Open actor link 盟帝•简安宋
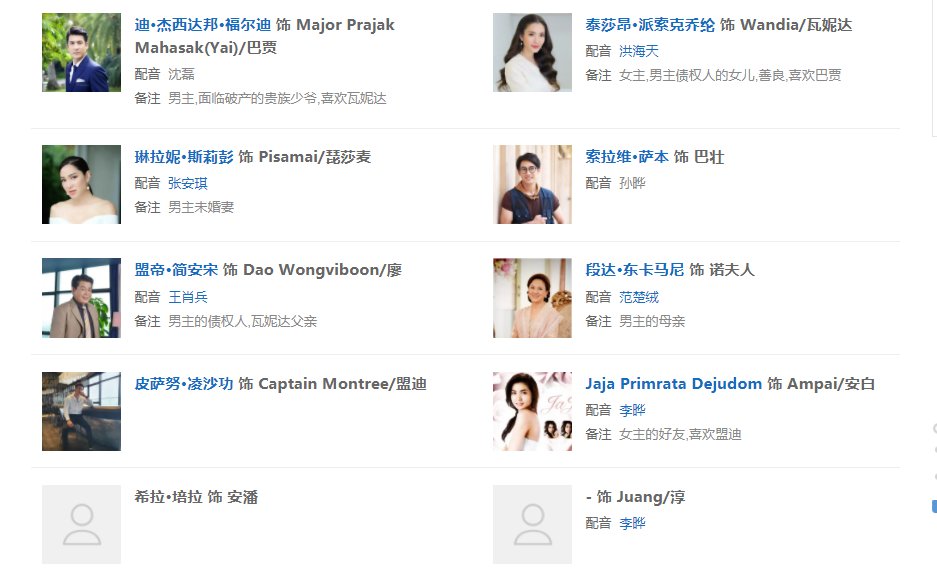Viewport: 937px width, 570px height. click(176, 270)
